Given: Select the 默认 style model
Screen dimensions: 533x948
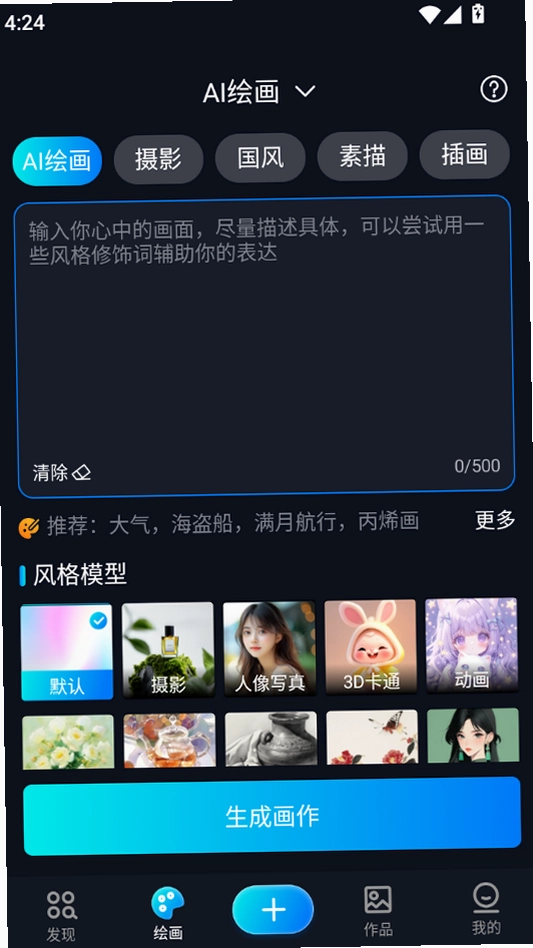Looking at the screenshot, I should click(x=66, y=652).
